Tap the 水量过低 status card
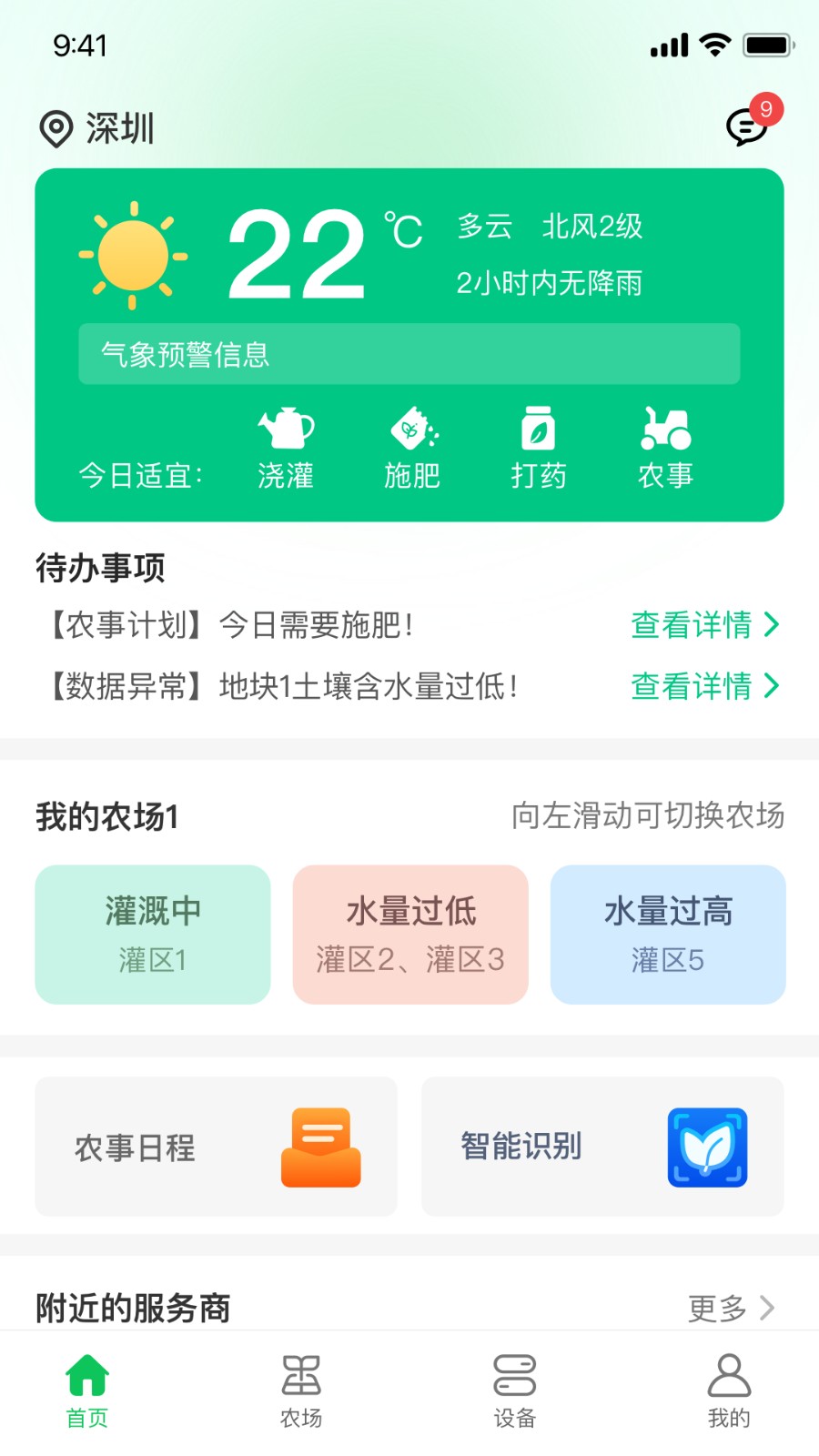The image size is (819, 1456). pyautogui.click(x=410, y=934)
